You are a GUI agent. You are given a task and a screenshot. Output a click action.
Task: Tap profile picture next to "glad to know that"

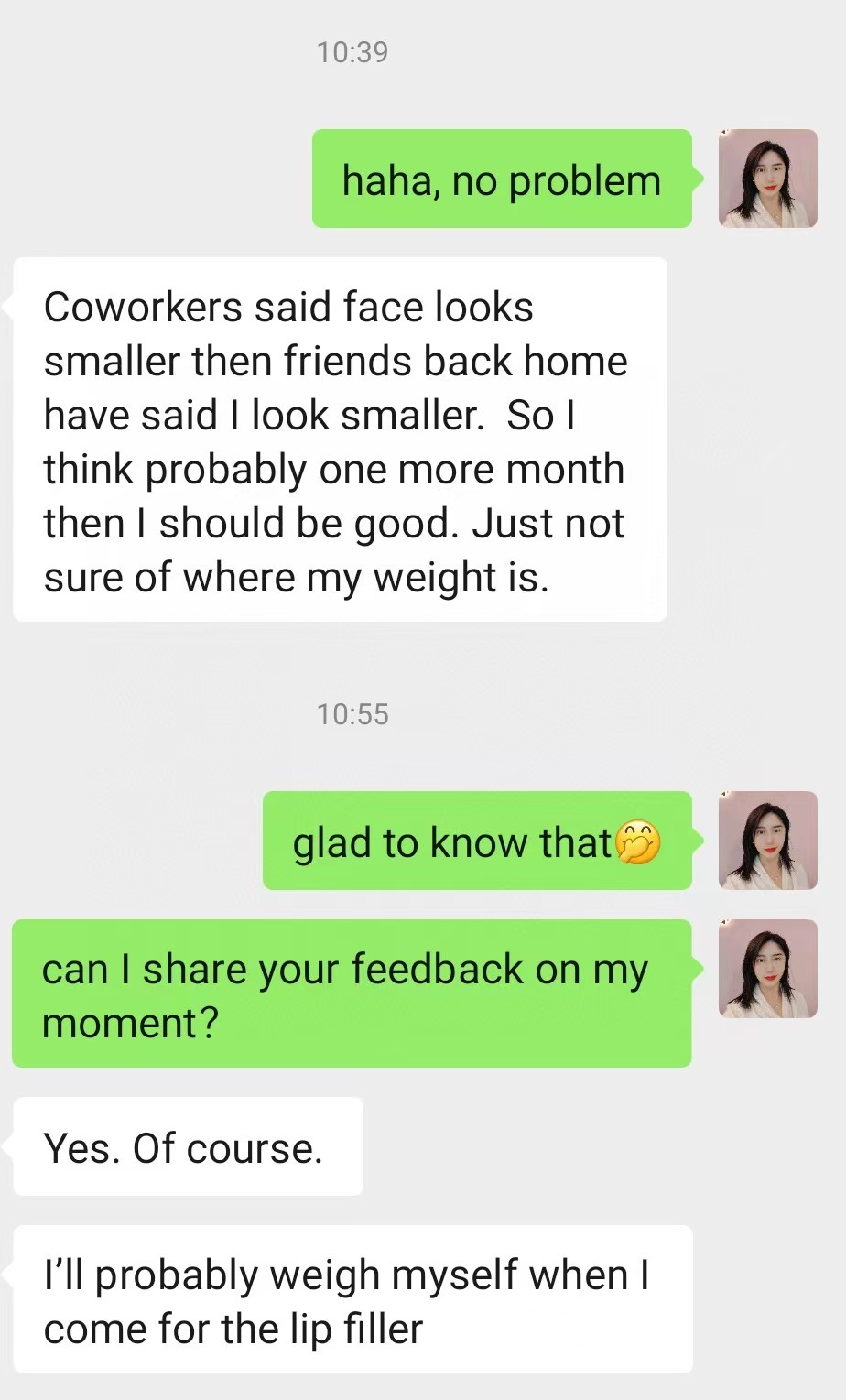(767, 841)
